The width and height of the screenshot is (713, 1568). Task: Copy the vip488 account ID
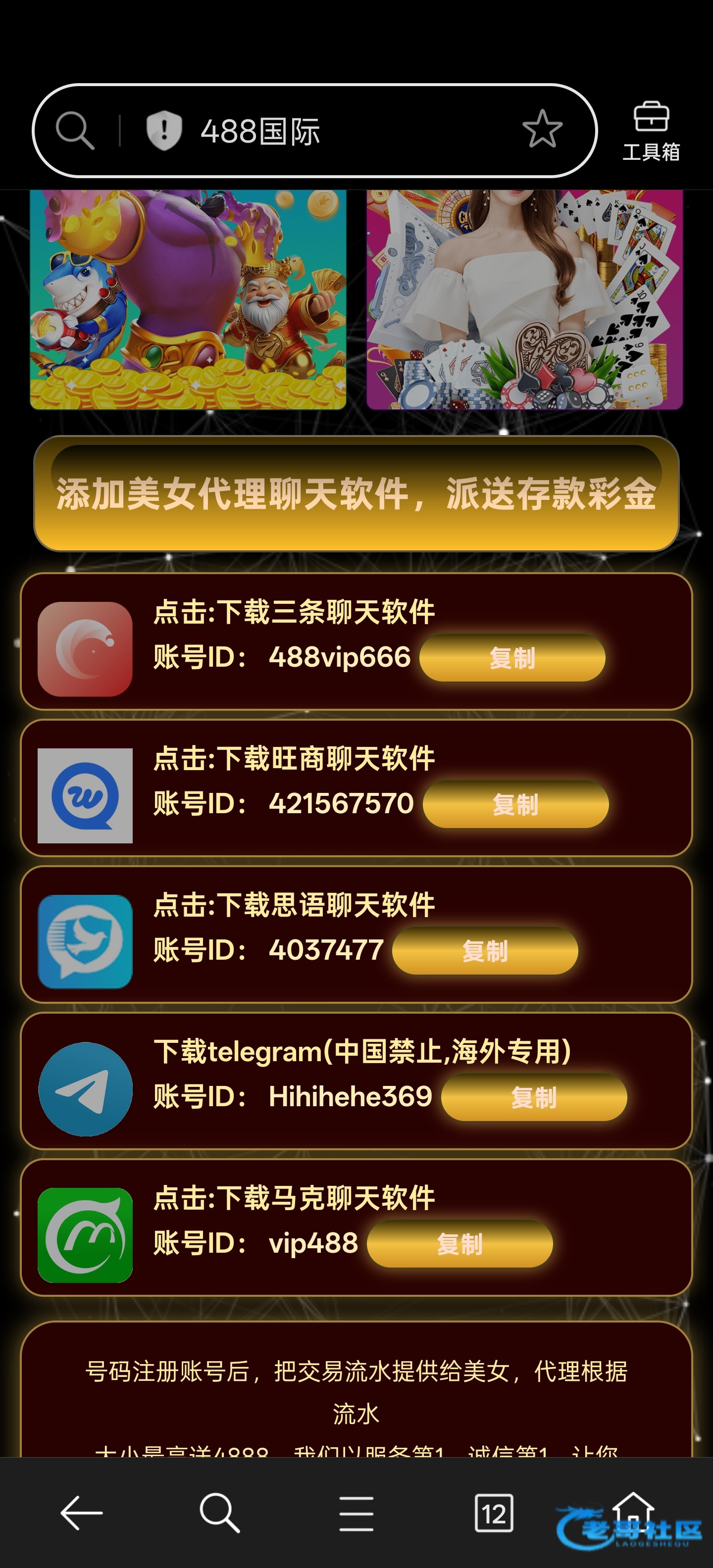click(459, 1244)
